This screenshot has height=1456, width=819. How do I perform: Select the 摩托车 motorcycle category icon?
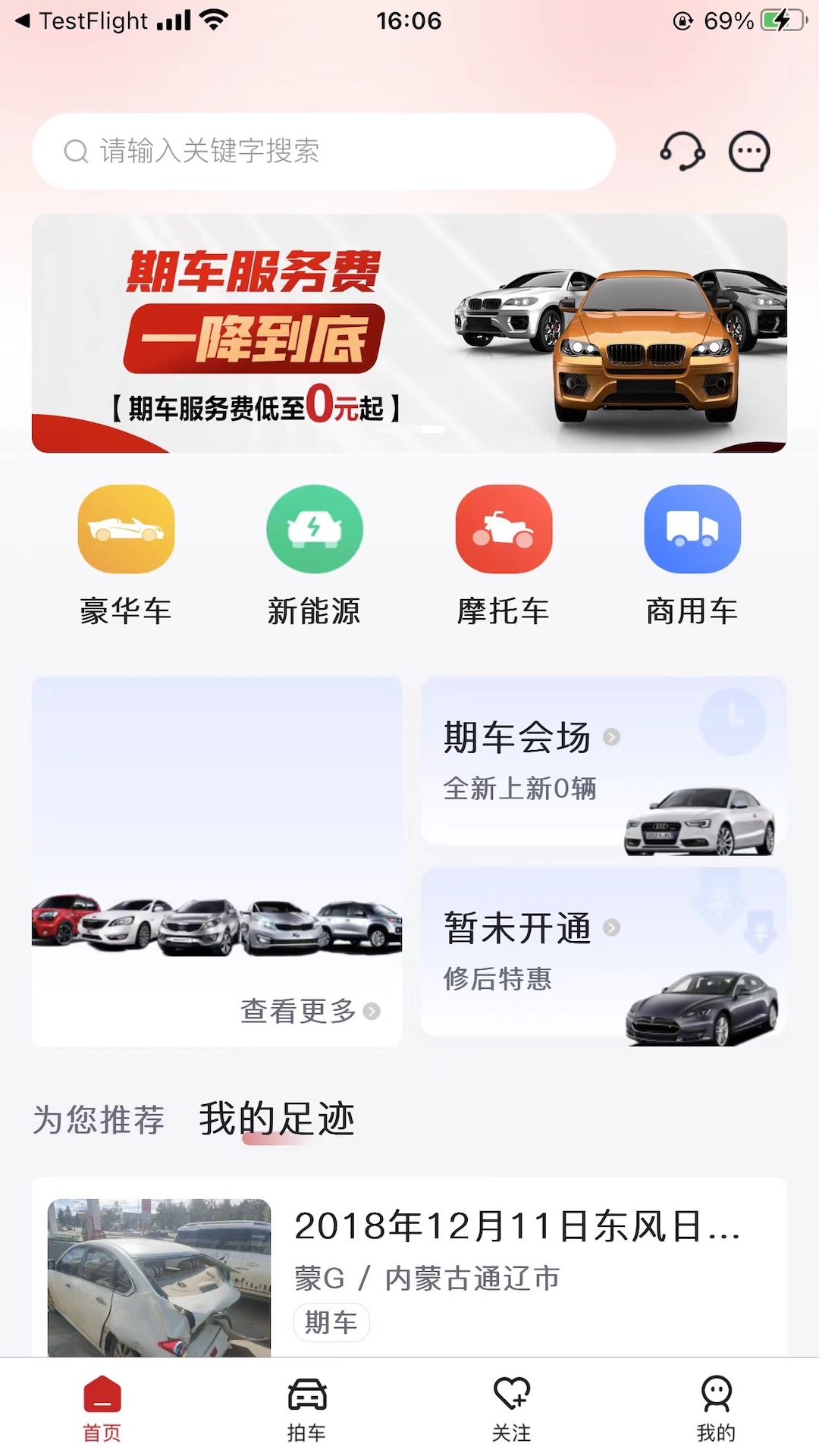(503, 529)
